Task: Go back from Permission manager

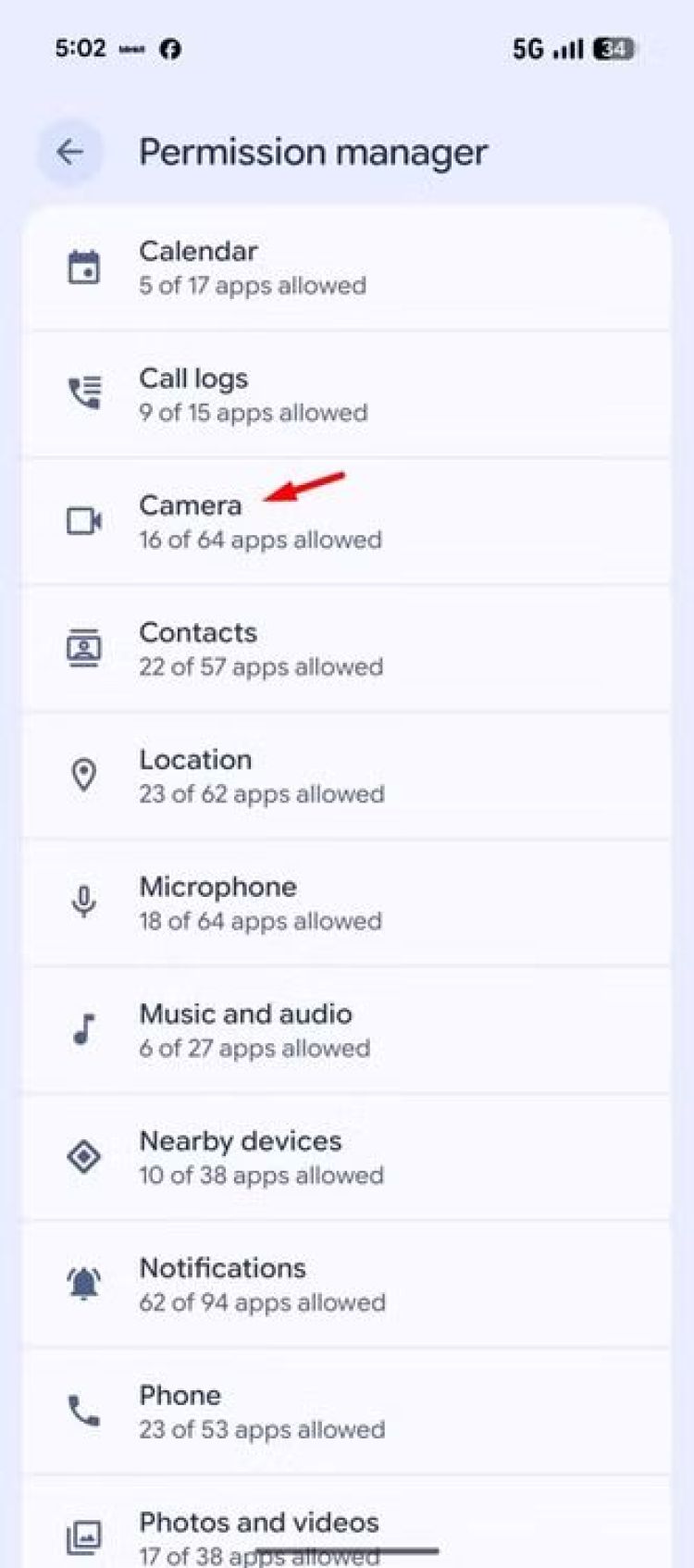Action: click(69, 152)
